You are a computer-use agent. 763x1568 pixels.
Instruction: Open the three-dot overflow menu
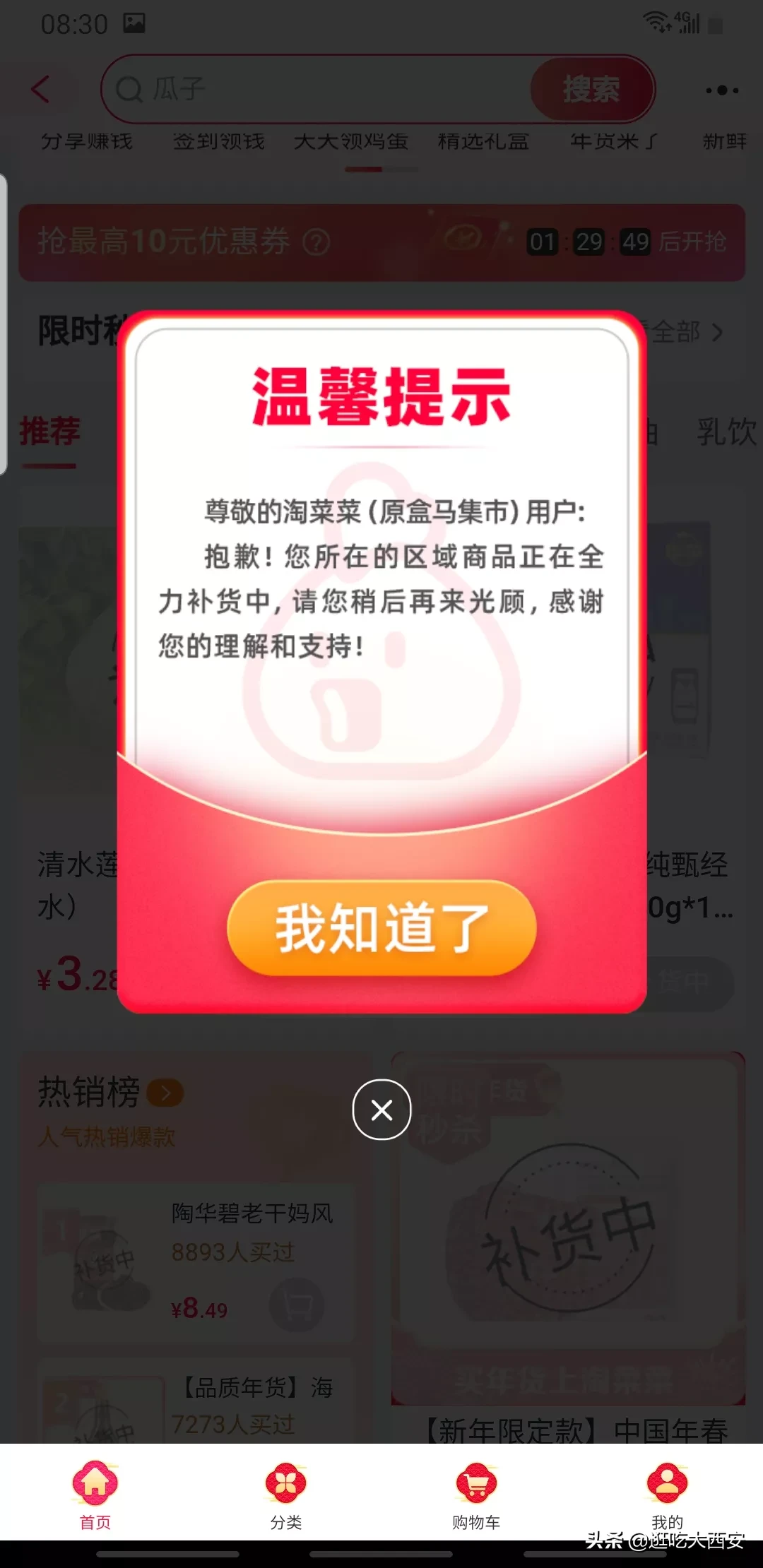[x=722, y=90]
